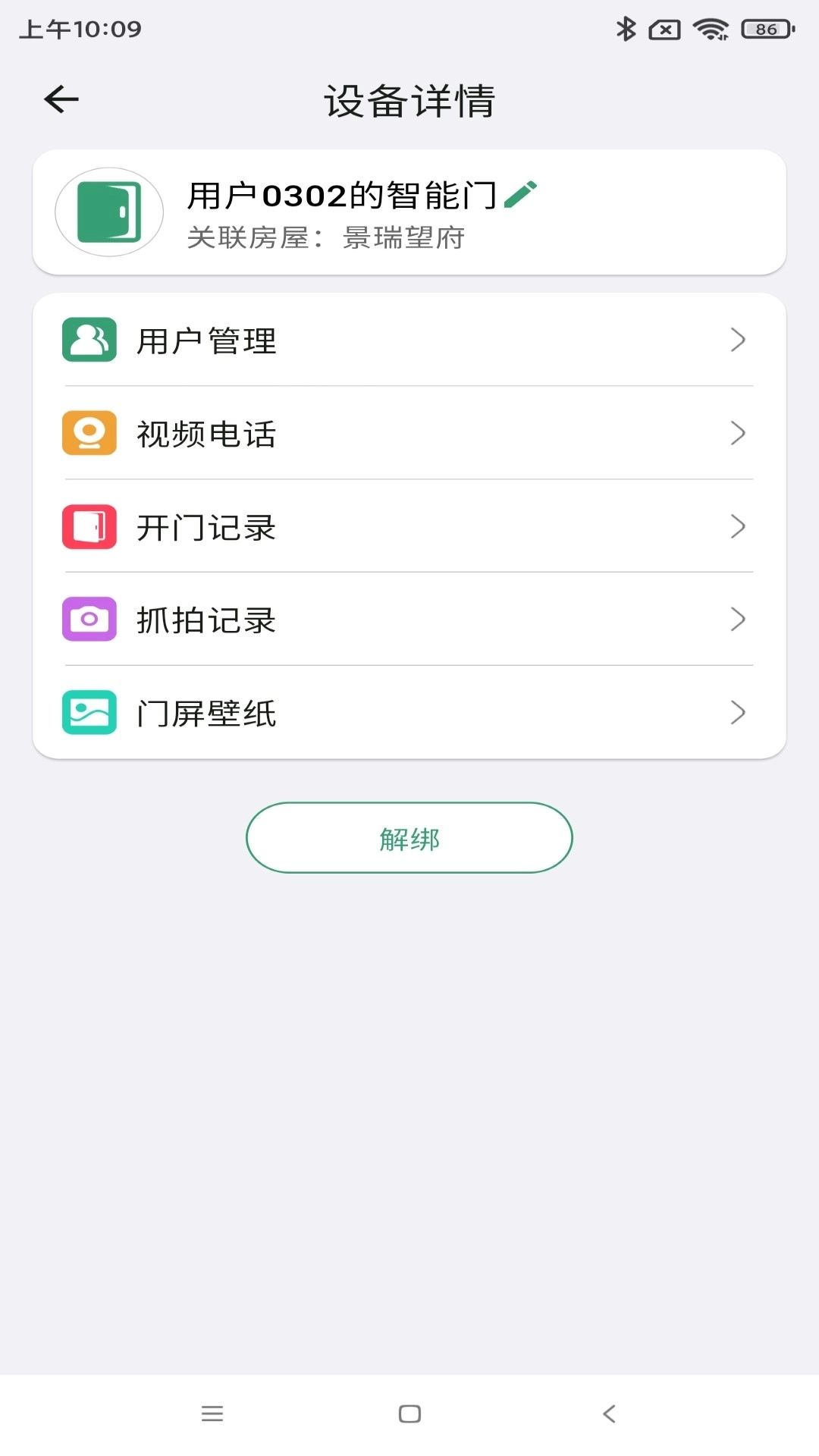The height and width of the screenshot is (1456, 819).
Task: Expand 视频电话 using the right arrow
Action: 737,434
